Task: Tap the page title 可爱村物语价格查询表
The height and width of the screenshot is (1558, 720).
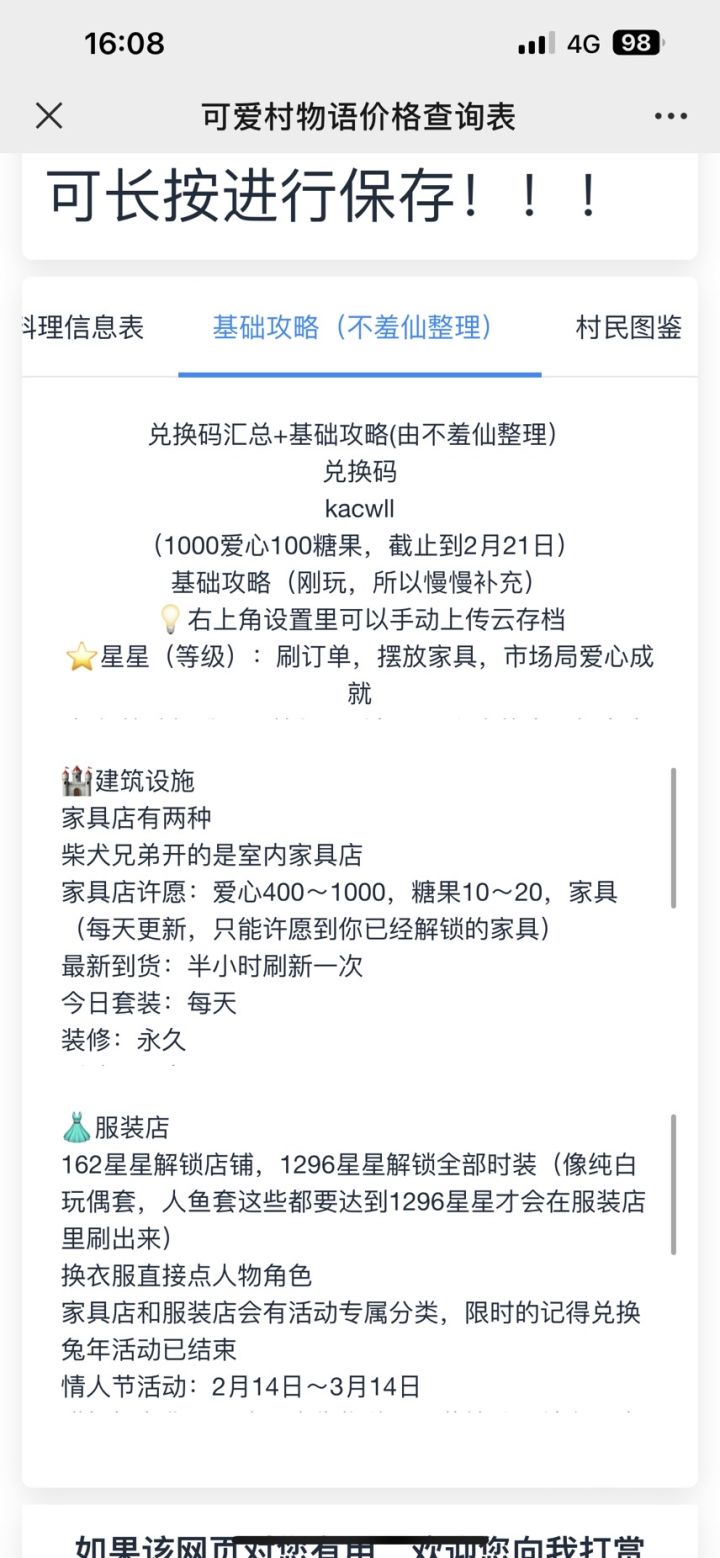Action: [359, 115]
